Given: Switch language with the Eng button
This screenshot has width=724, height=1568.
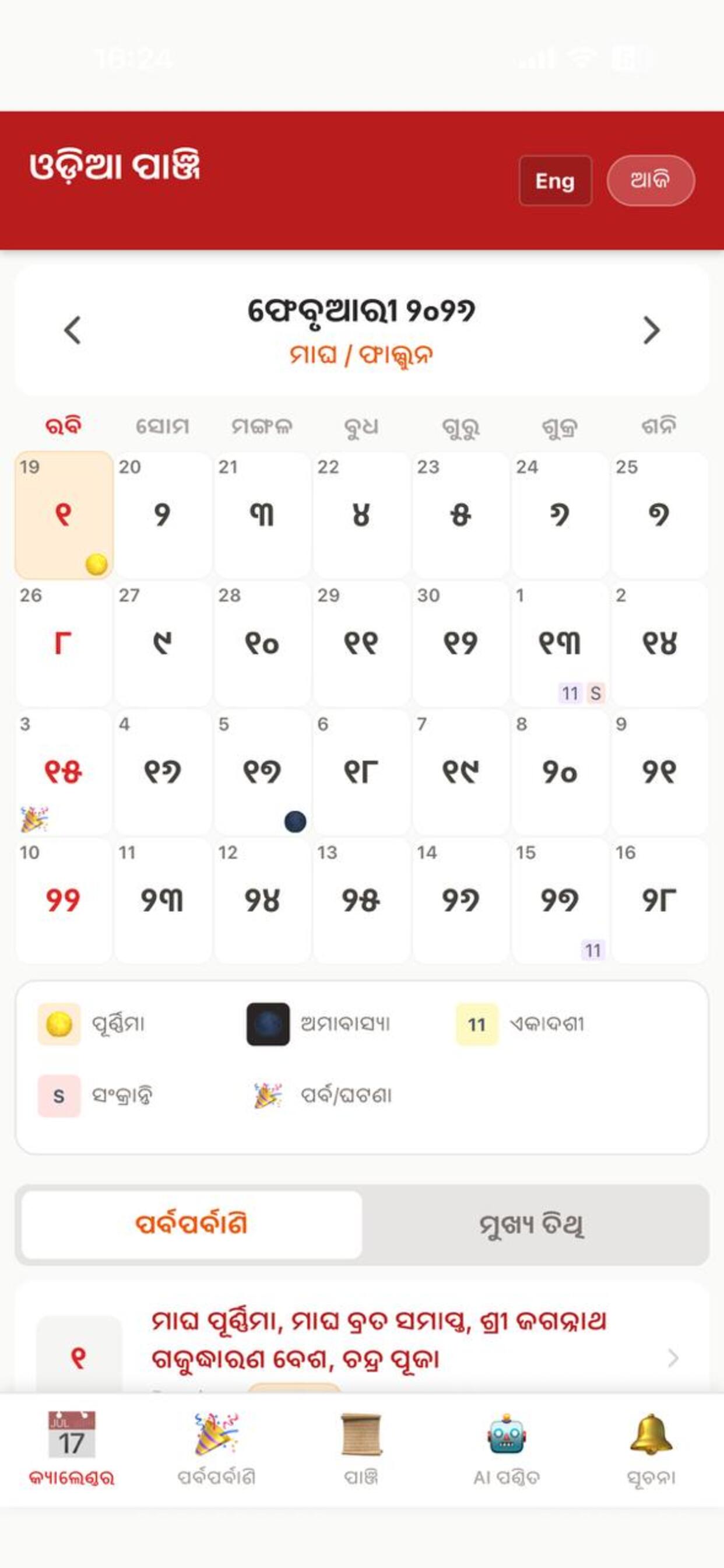Looking at the screenshot, I should (555, 180).
